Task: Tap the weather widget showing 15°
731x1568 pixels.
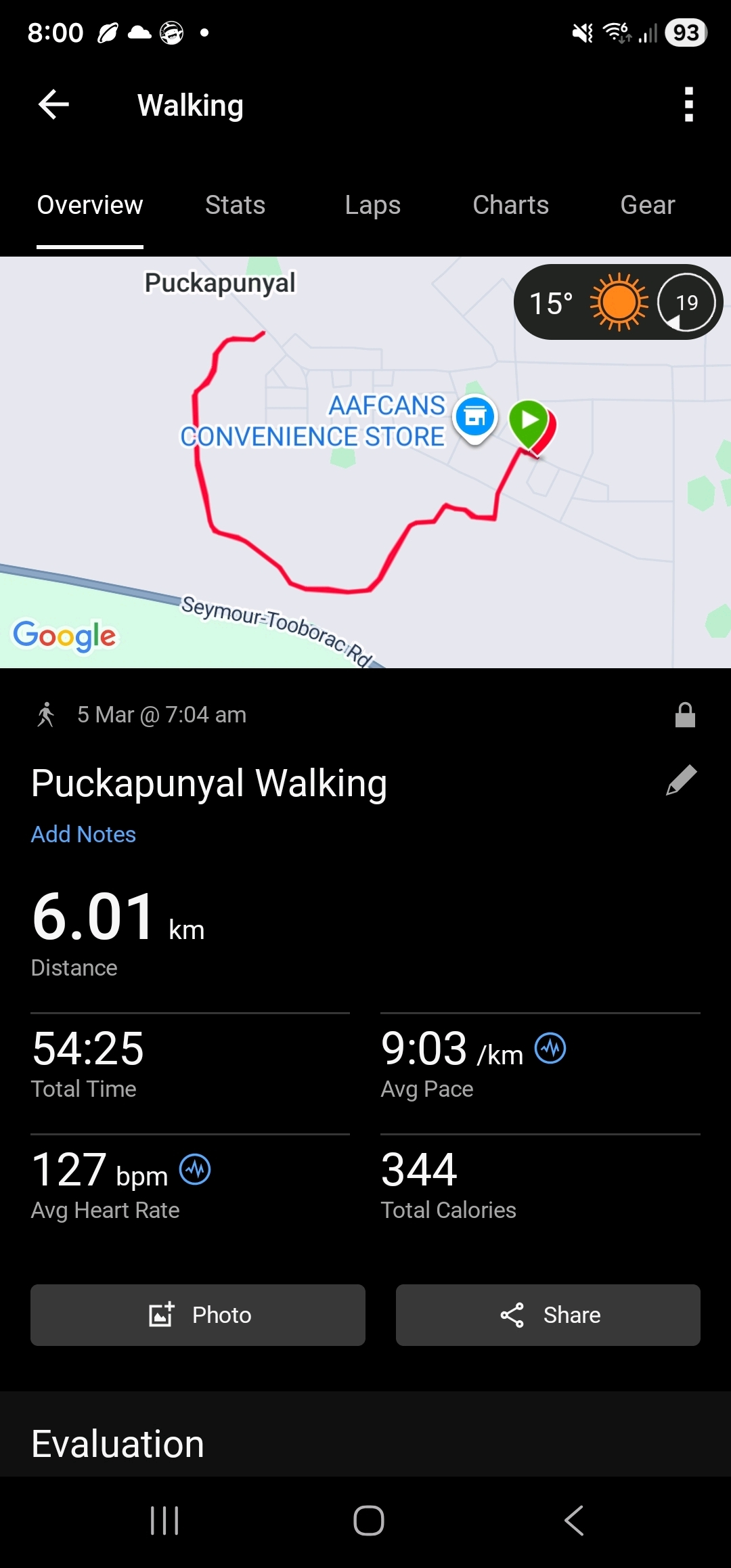Action: (617, 303)
